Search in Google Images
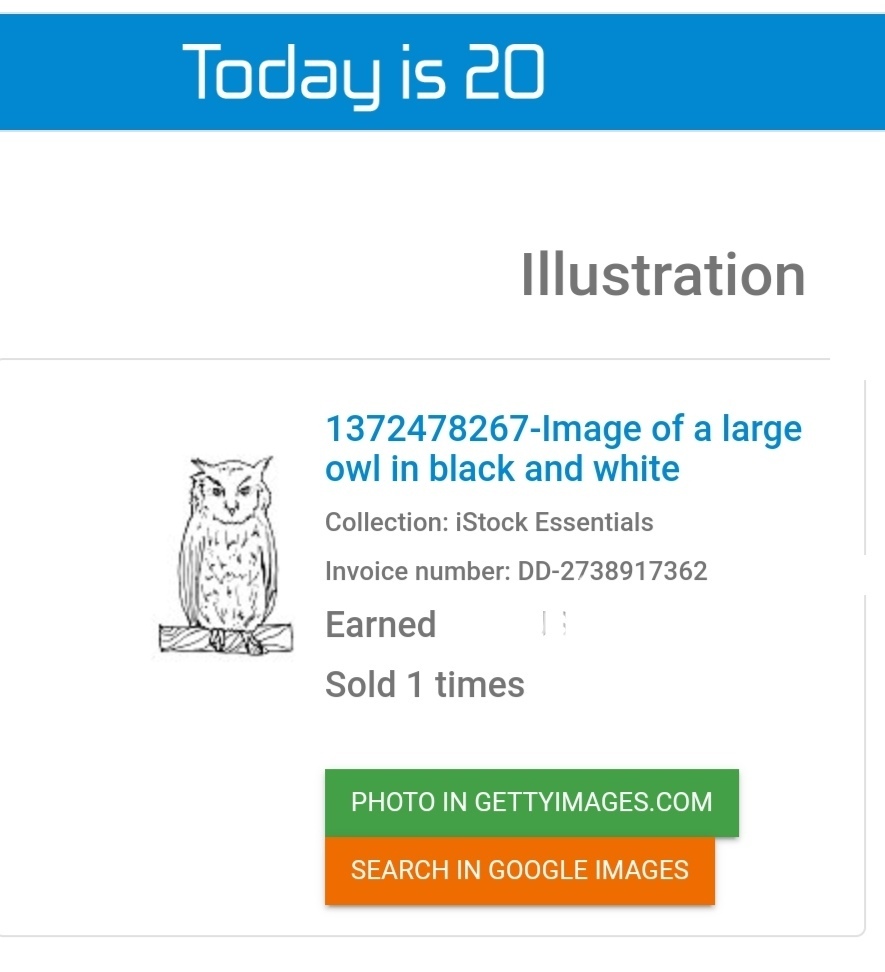 (x=519, y=870)
